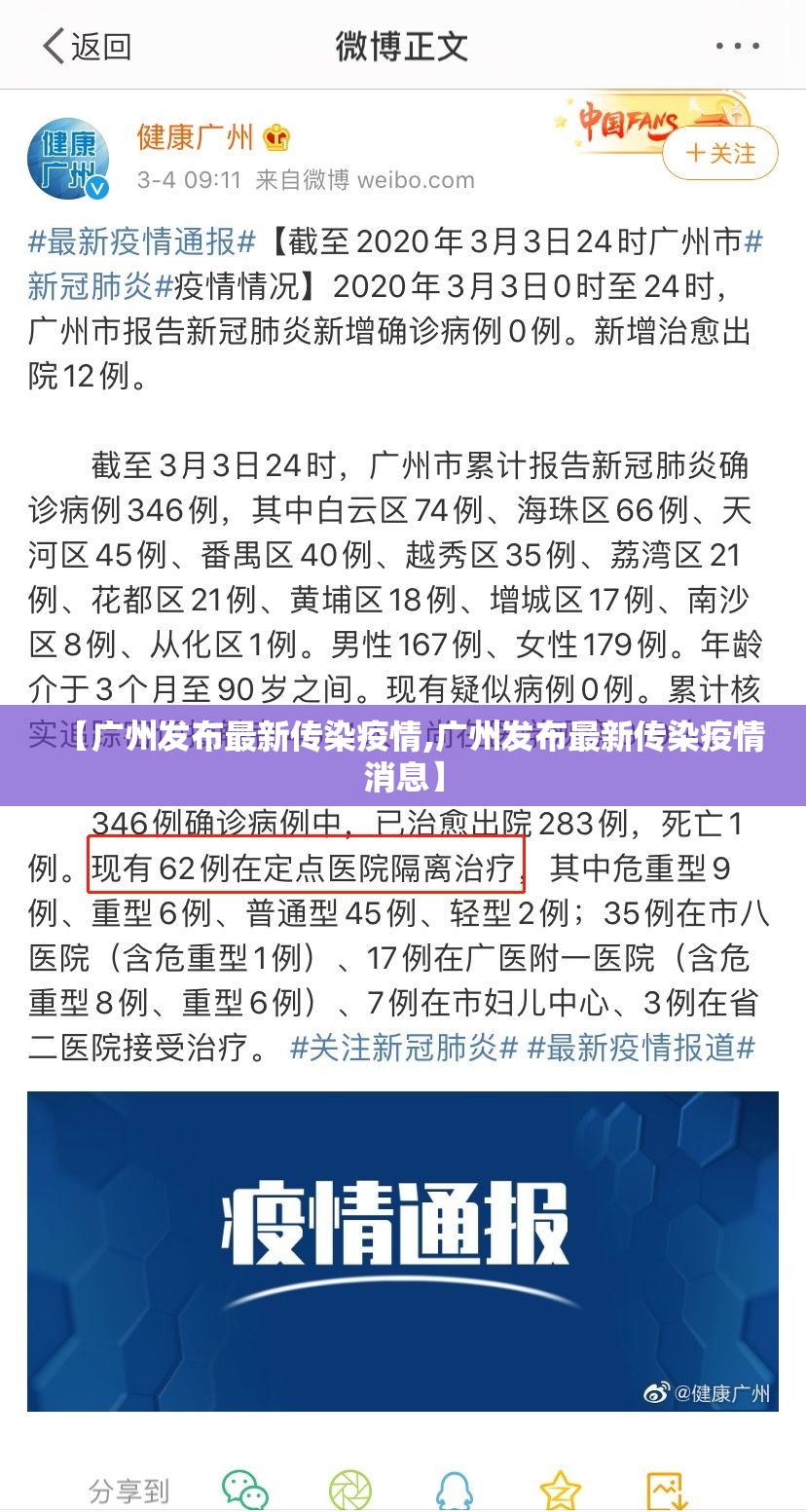Image resolution: width=806 pixels, height=1512 pixels.
Task: Tap the crown VIP badge beside 健康广州
Action: click(275, 136)
